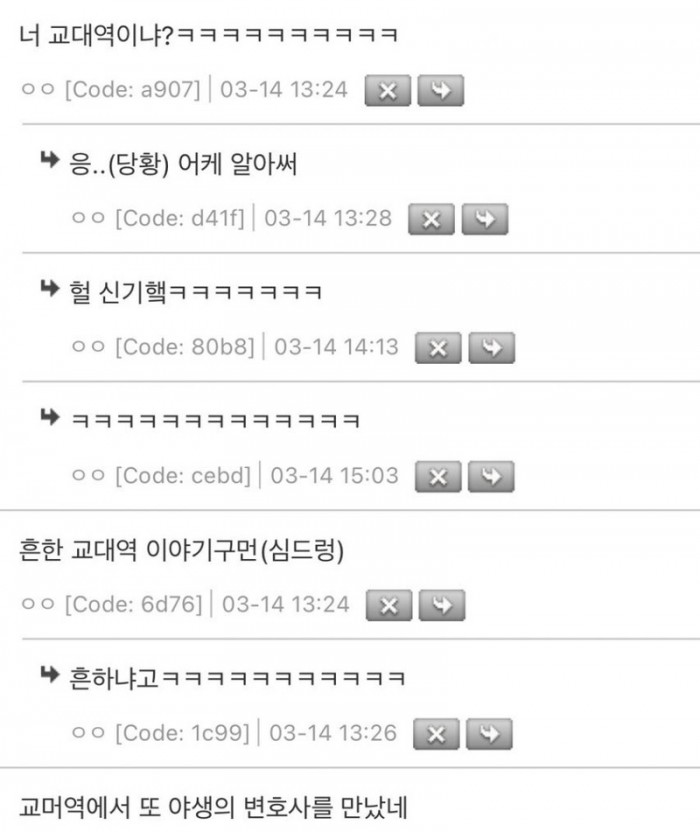Reply to the comment with Code d41f
The width and height of the screenshot is (700, 832).
coord(484,220)
